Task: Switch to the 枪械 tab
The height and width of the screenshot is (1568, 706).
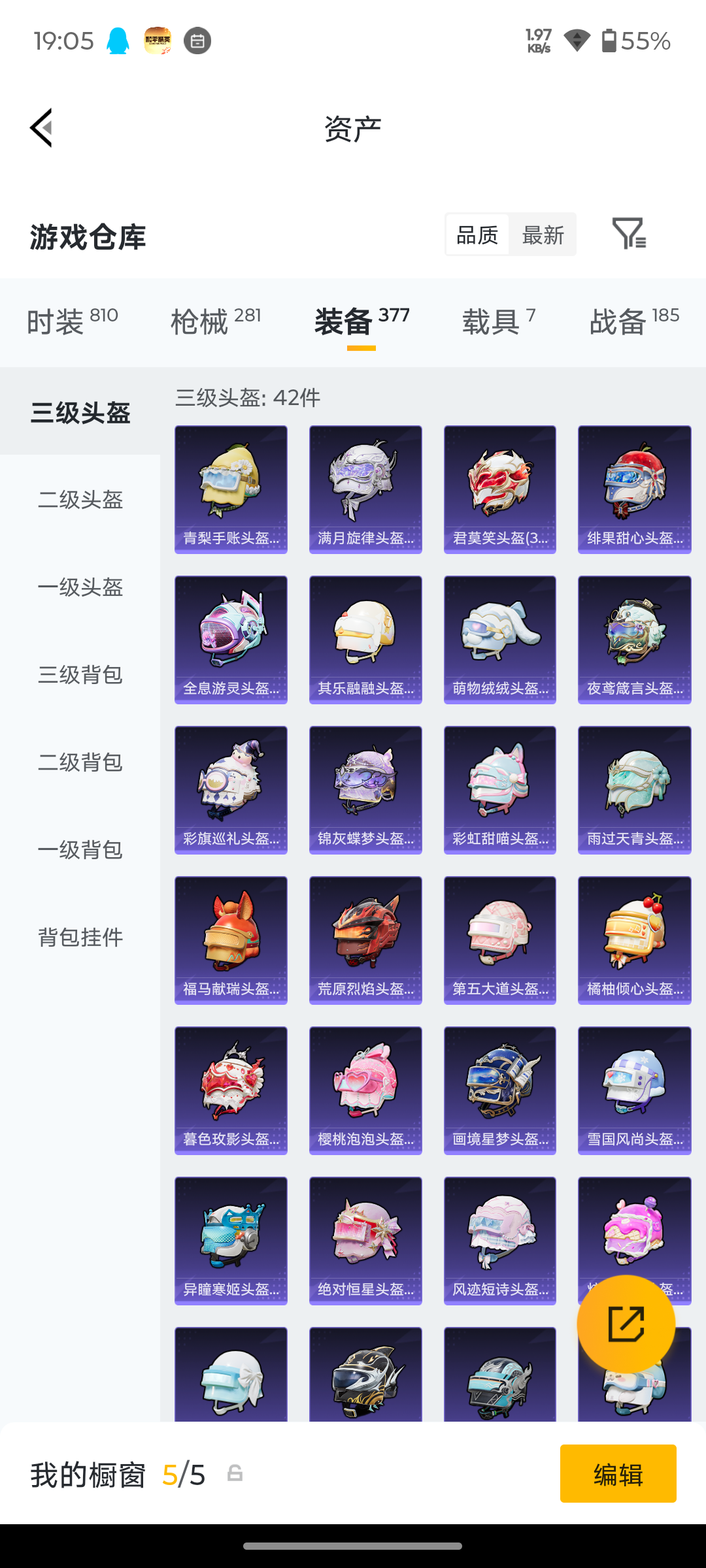Action: [x=216, y=321]
